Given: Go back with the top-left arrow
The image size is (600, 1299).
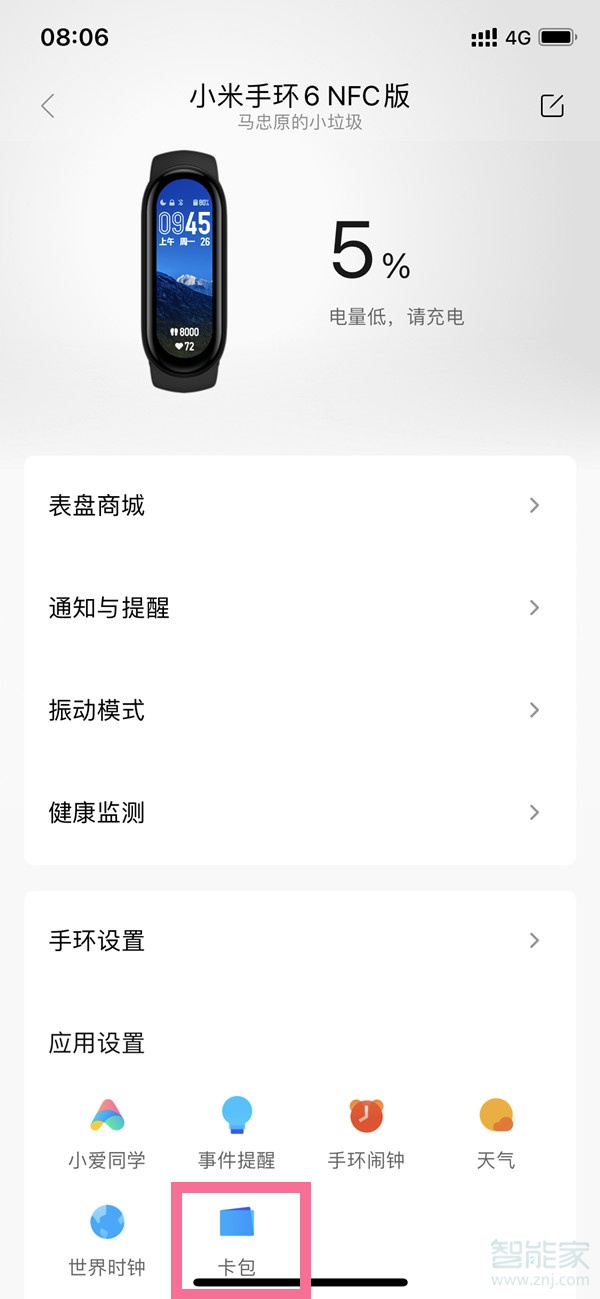Looking at the screenshot, I should point(47,106).
